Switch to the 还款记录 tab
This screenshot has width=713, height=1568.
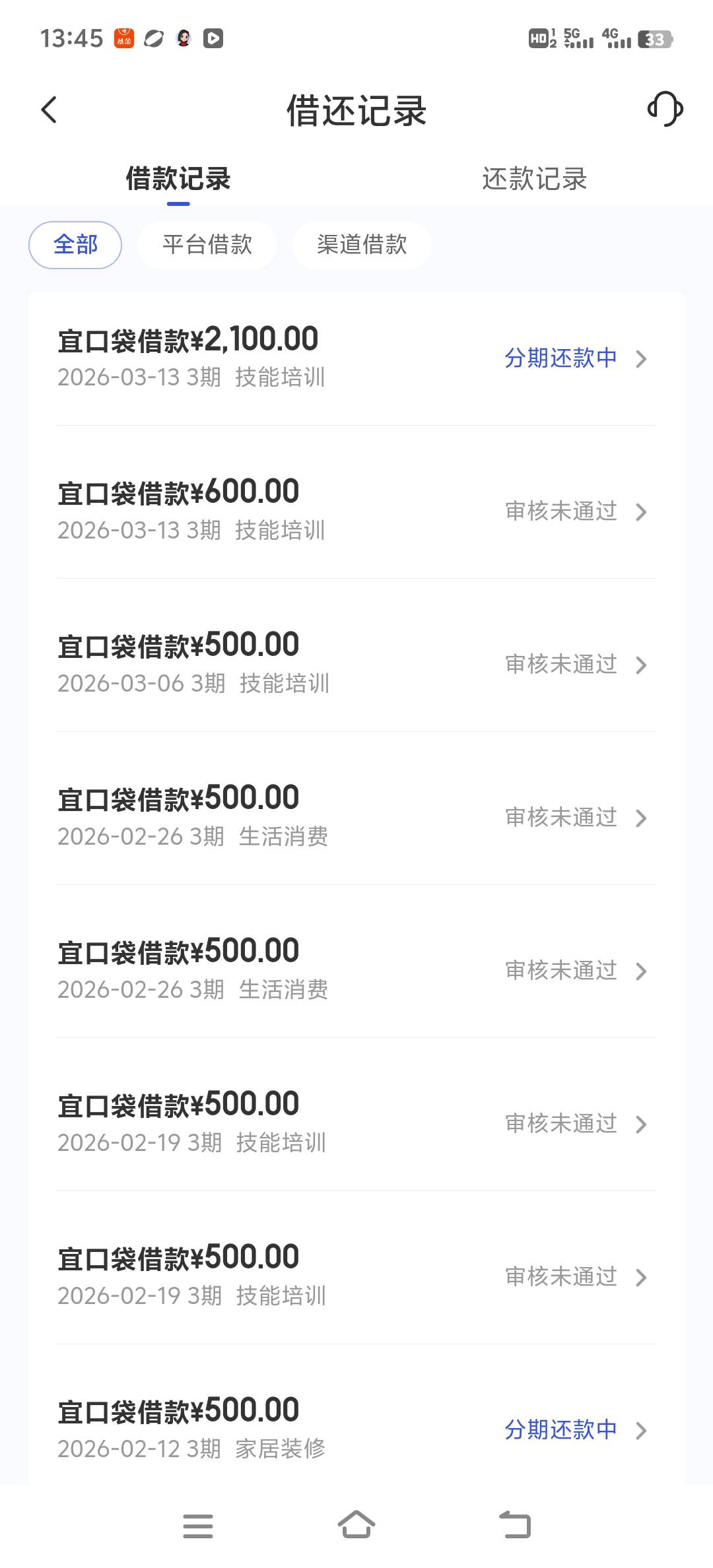coord(534,179)
